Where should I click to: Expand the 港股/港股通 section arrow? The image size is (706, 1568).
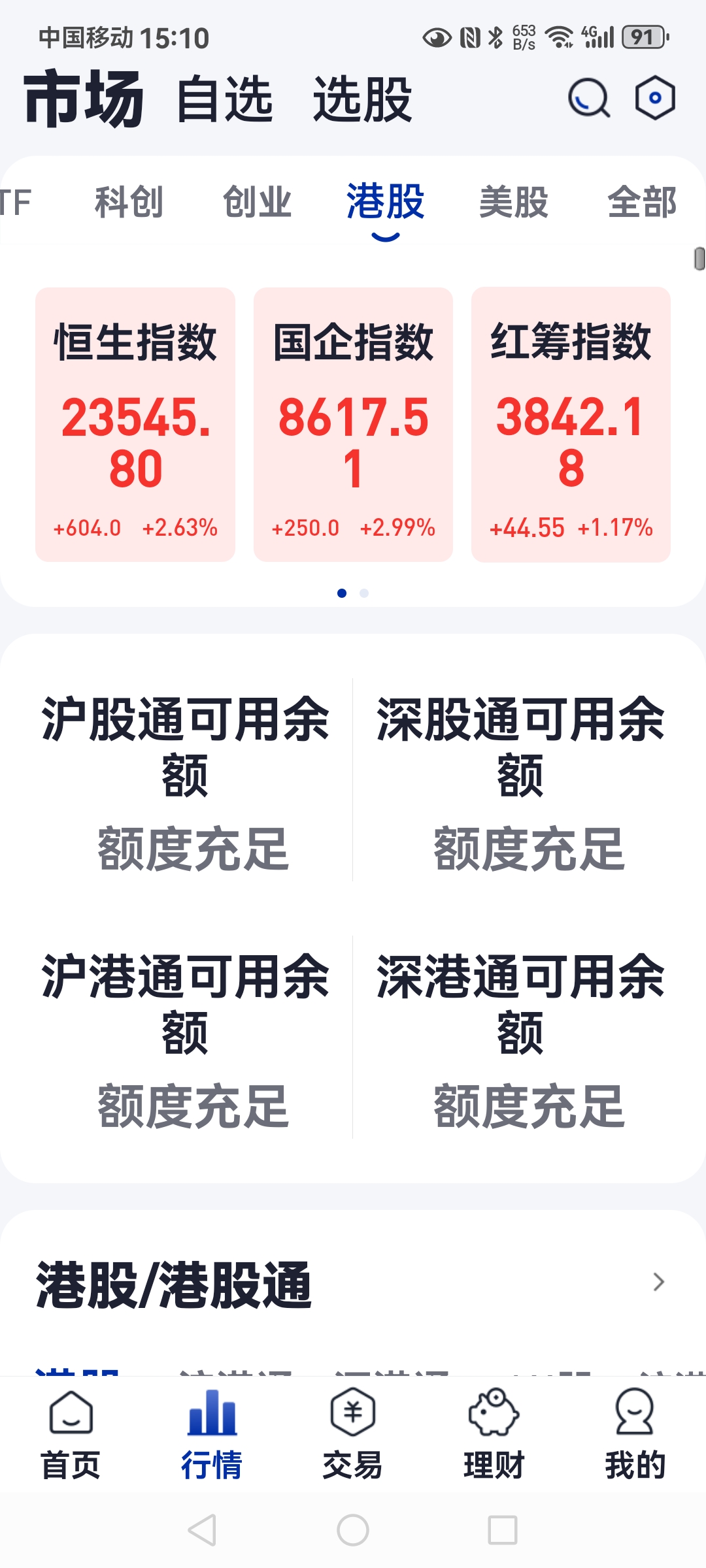658,1282
